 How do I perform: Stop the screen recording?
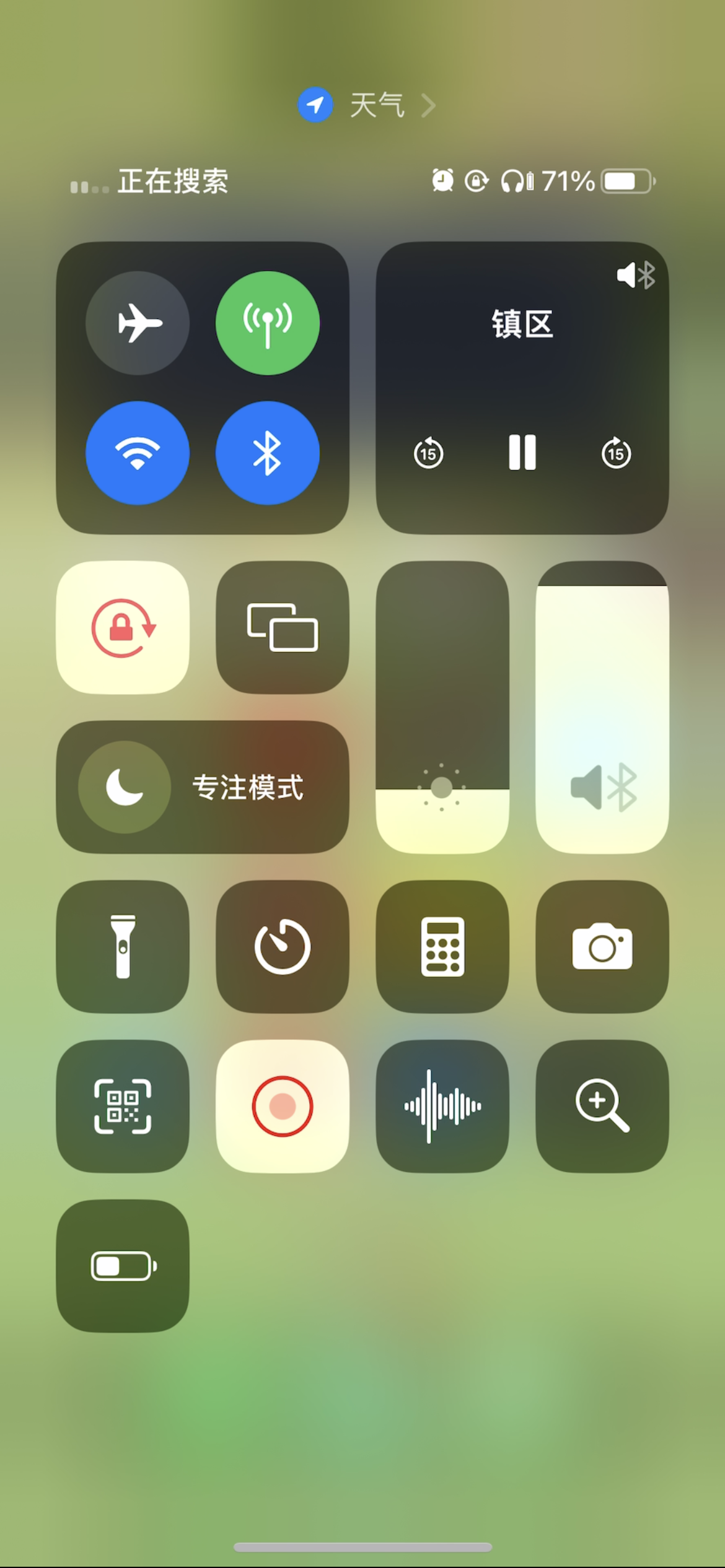(x=283, y=1106)
